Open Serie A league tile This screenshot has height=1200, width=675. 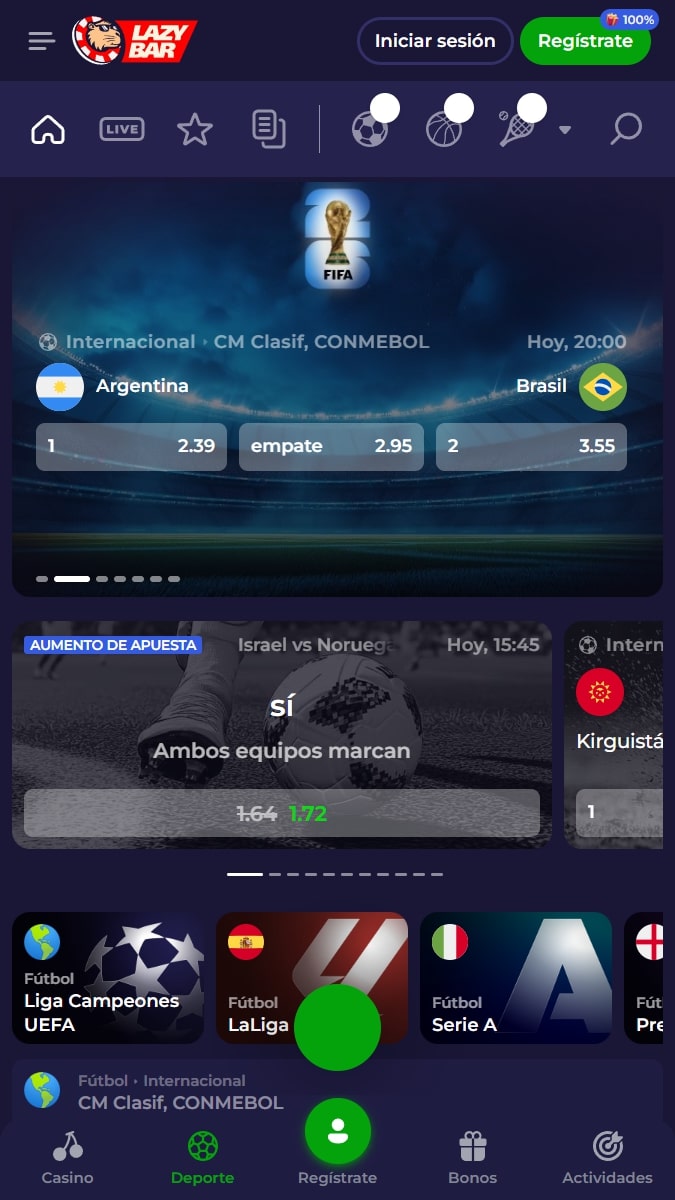pos(516,978)
